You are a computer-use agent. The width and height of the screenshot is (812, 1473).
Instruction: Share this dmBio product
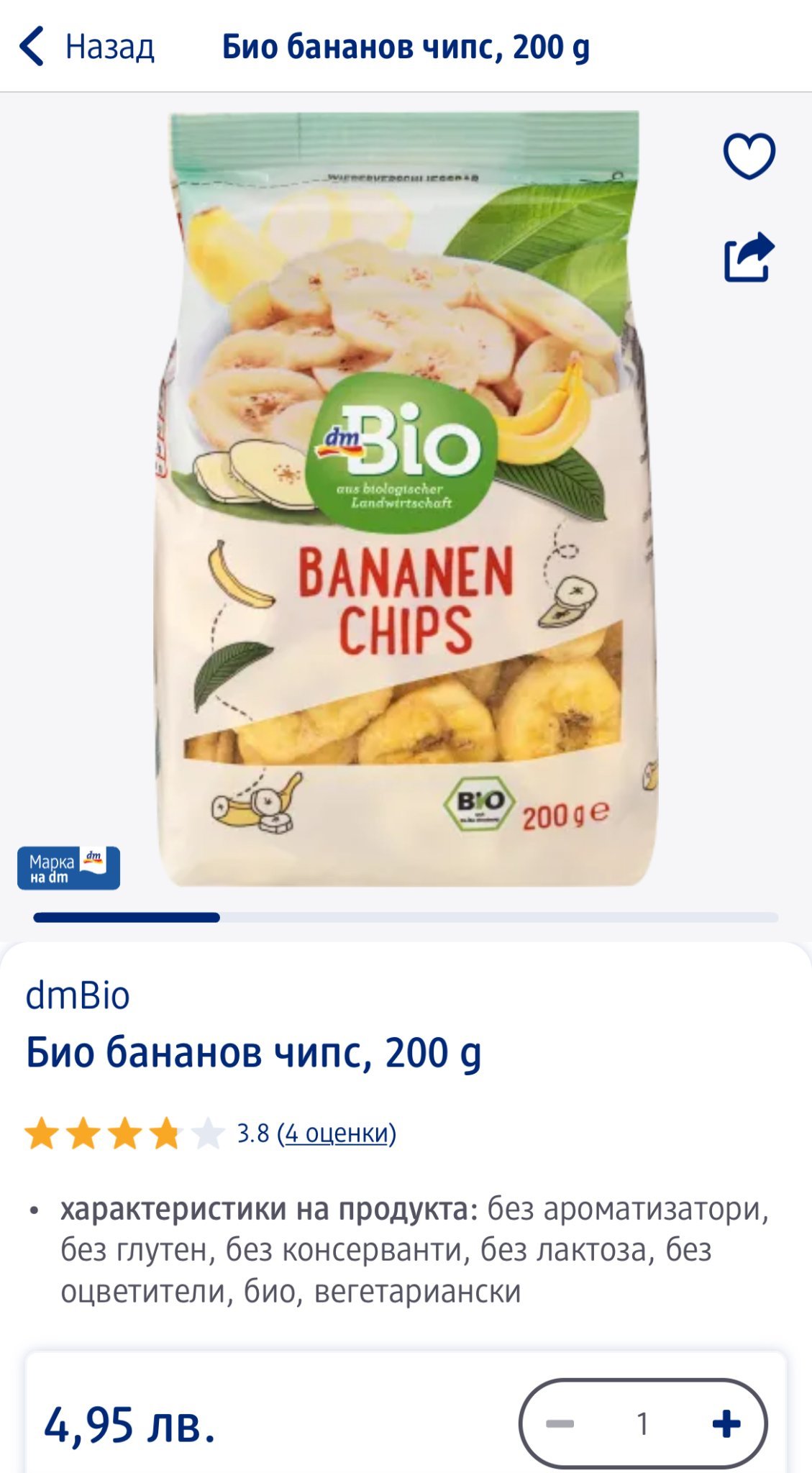[749, 257]
